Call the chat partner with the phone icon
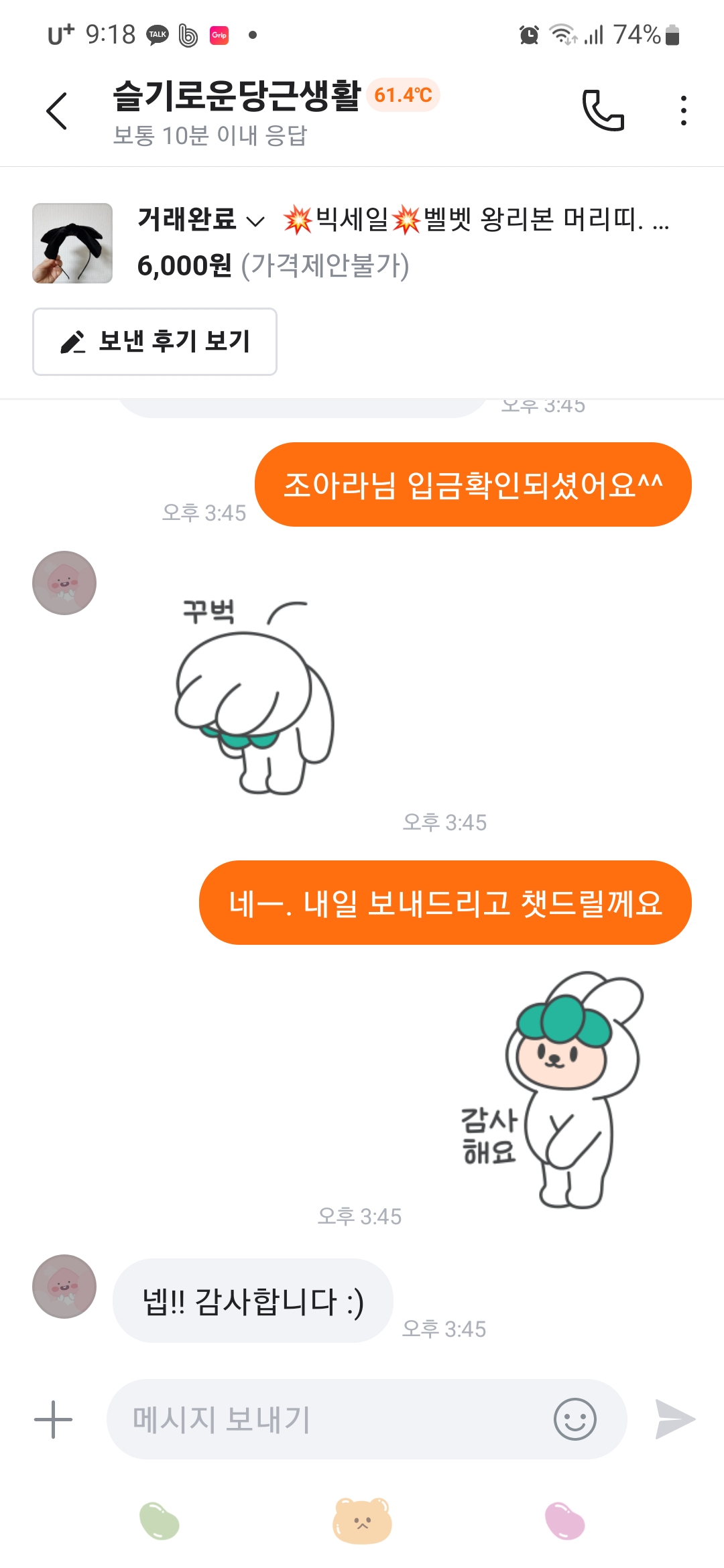The image size is (724, 1568). click(x=603, y=110)
